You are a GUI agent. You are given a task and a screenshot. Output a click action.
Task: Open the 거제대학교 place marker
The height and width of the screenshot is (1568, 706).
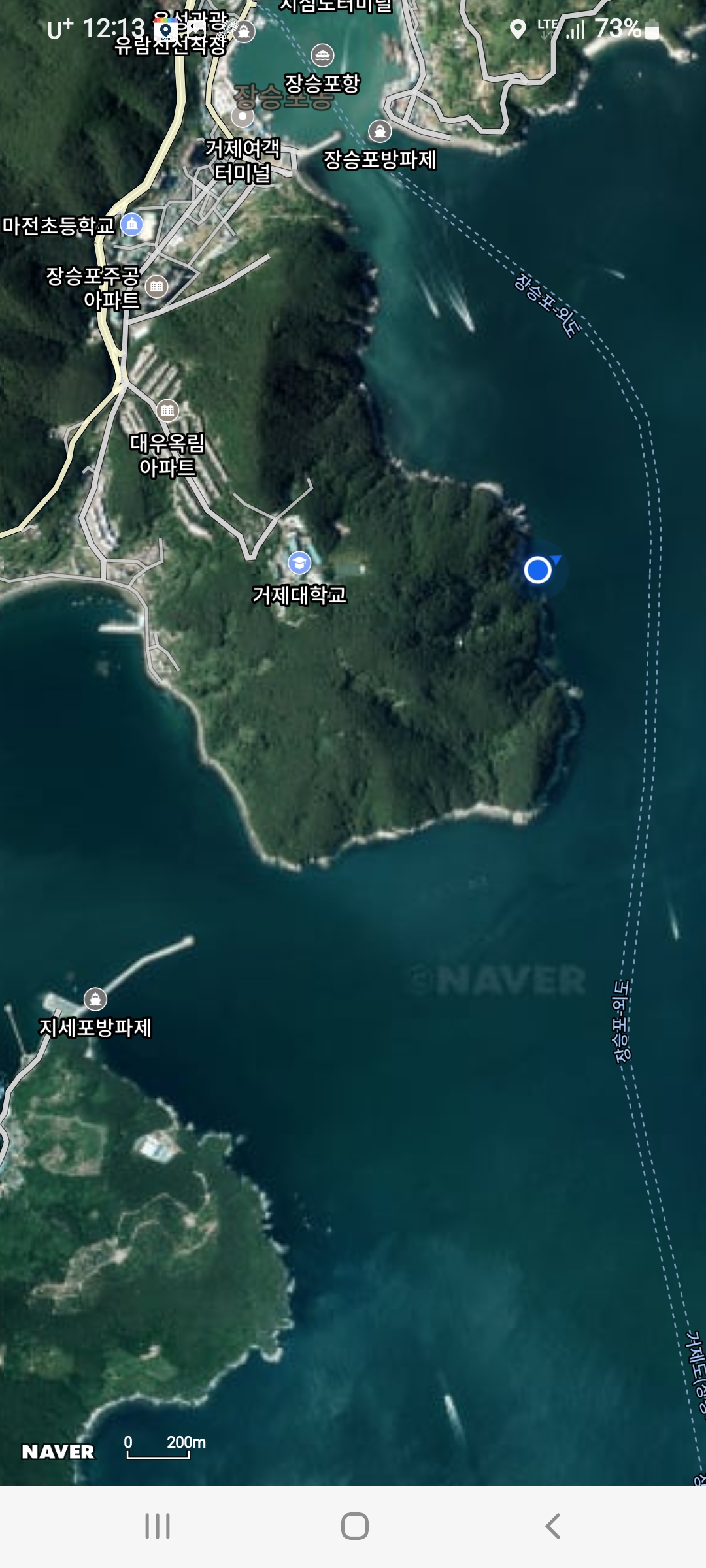tap(299, 563)
